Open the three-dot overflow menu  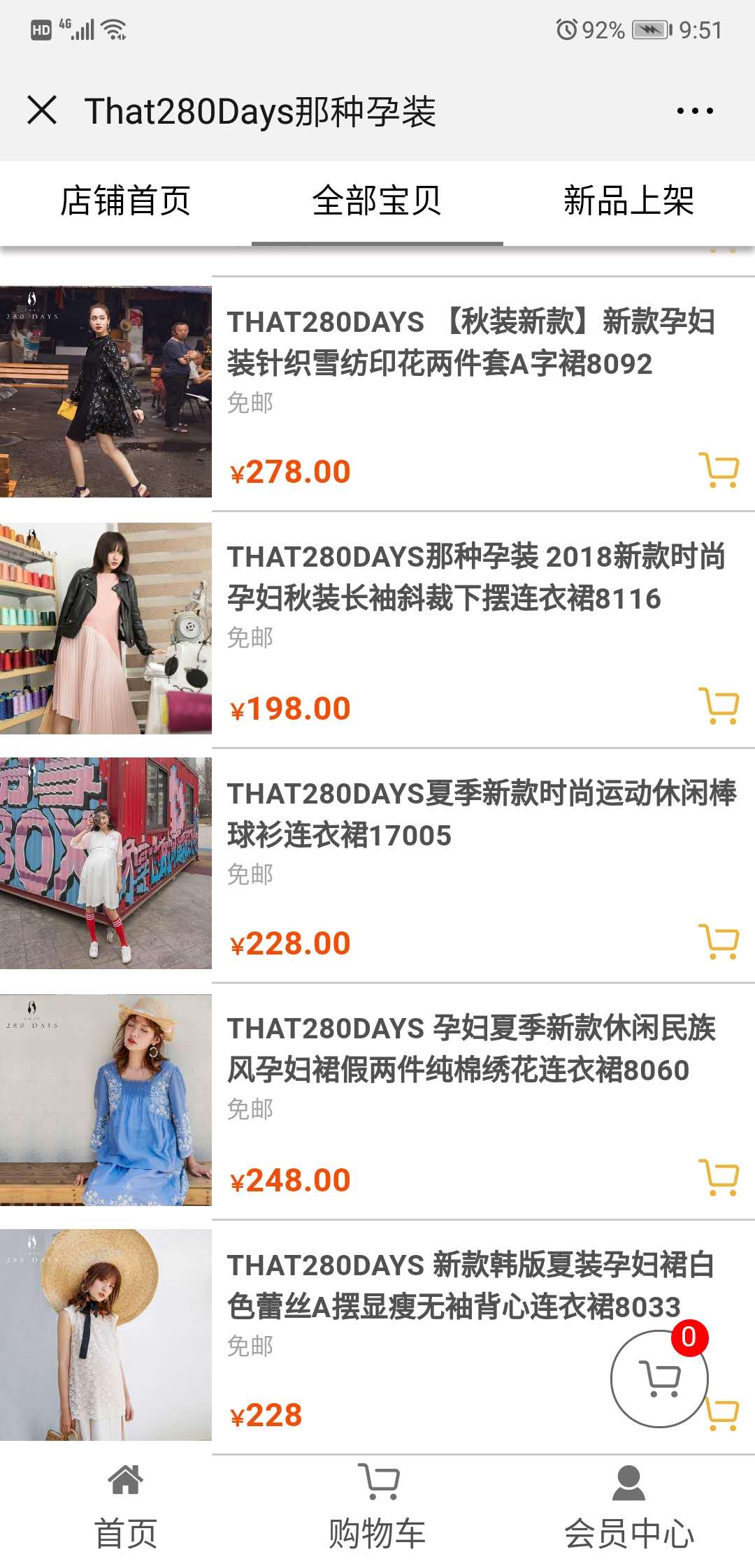click(x=695, y=110)
